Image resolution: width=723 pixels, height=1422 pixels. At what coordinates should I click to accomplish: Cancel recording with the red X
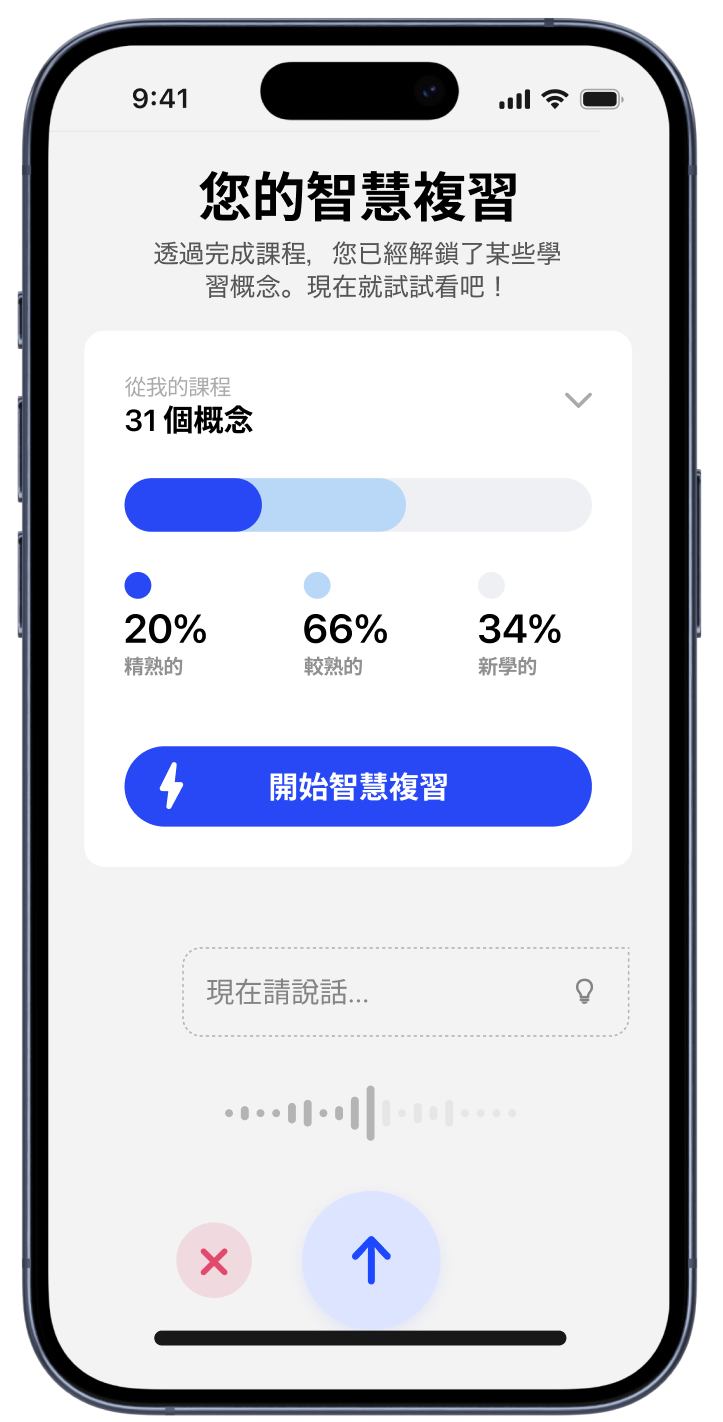[x=214, y=1261]
